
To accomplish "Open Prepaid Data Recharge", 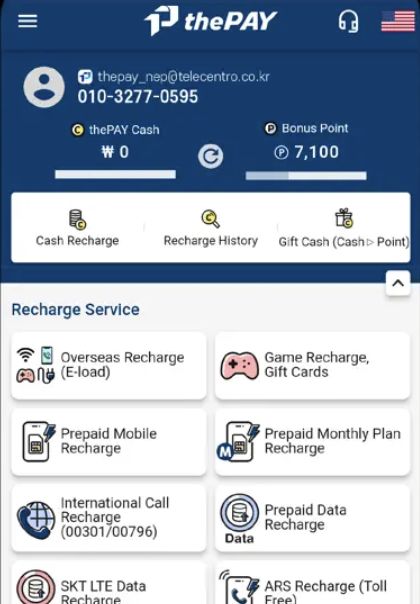I will (312, 518).
